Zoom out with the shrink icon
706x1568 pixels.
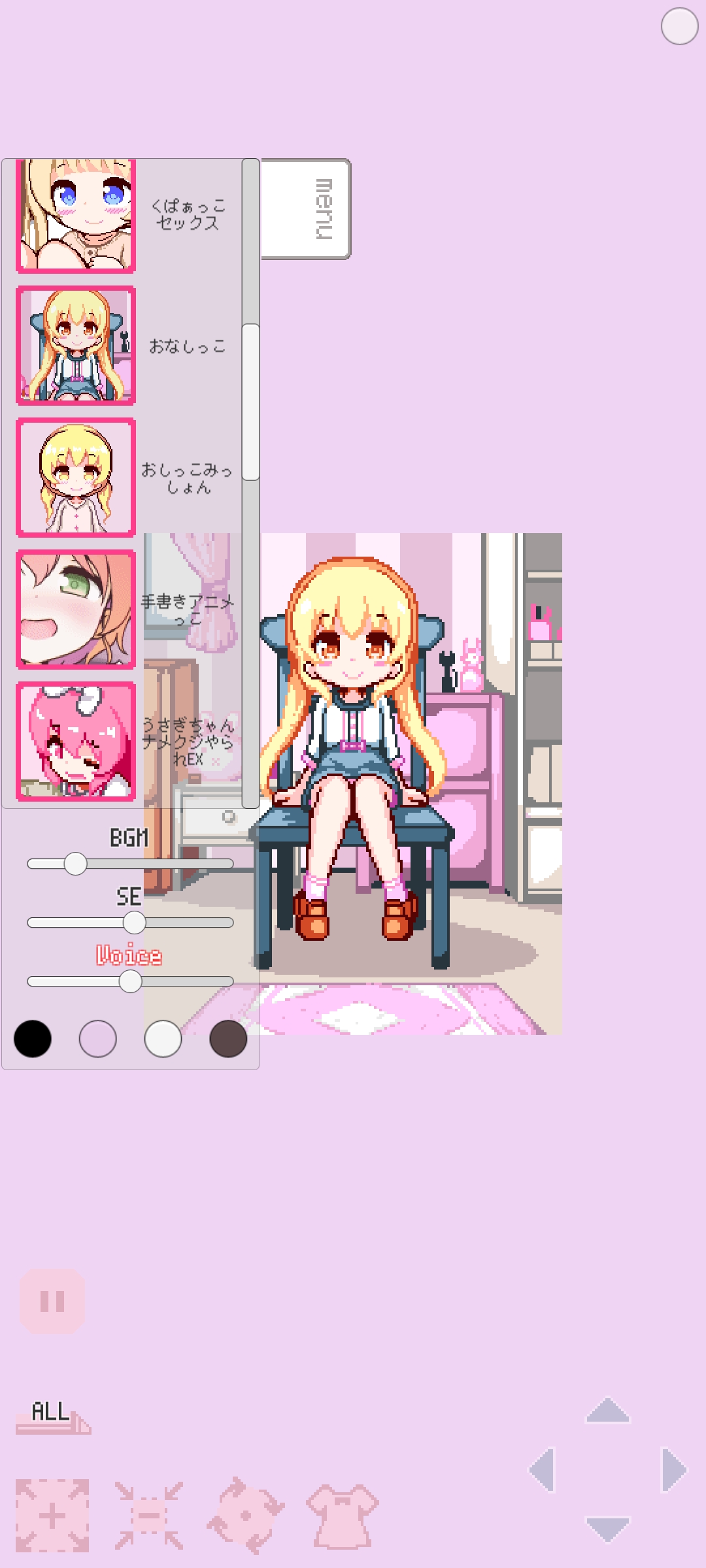[x=149, y=1516]
